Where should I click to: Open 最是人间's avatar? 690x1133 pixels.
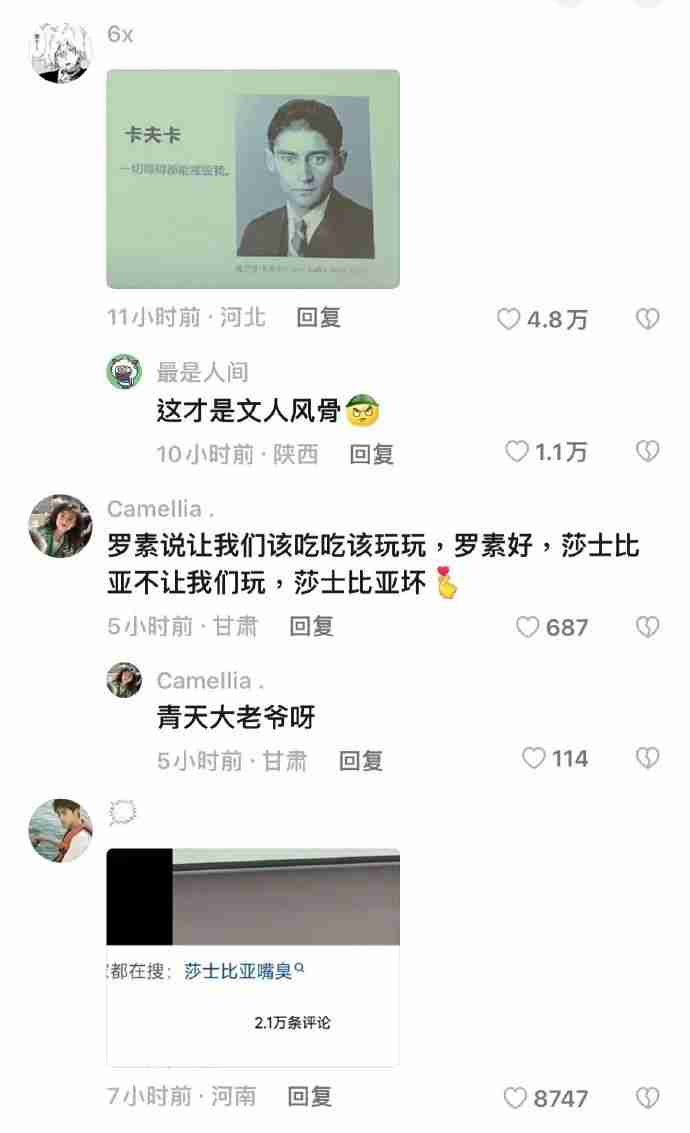(125, 372)
